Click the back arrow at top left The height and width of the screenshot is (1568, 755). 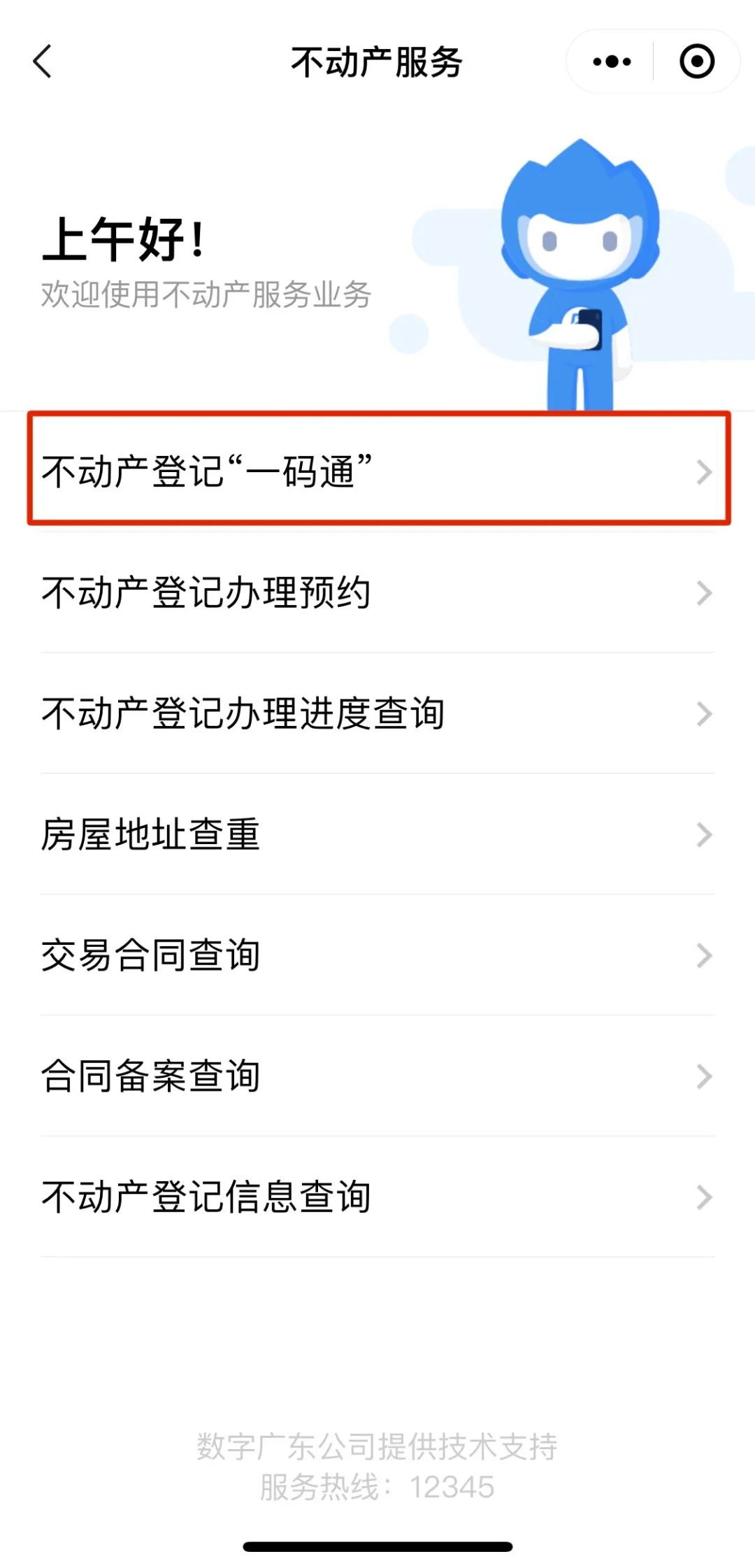point(43,62)
